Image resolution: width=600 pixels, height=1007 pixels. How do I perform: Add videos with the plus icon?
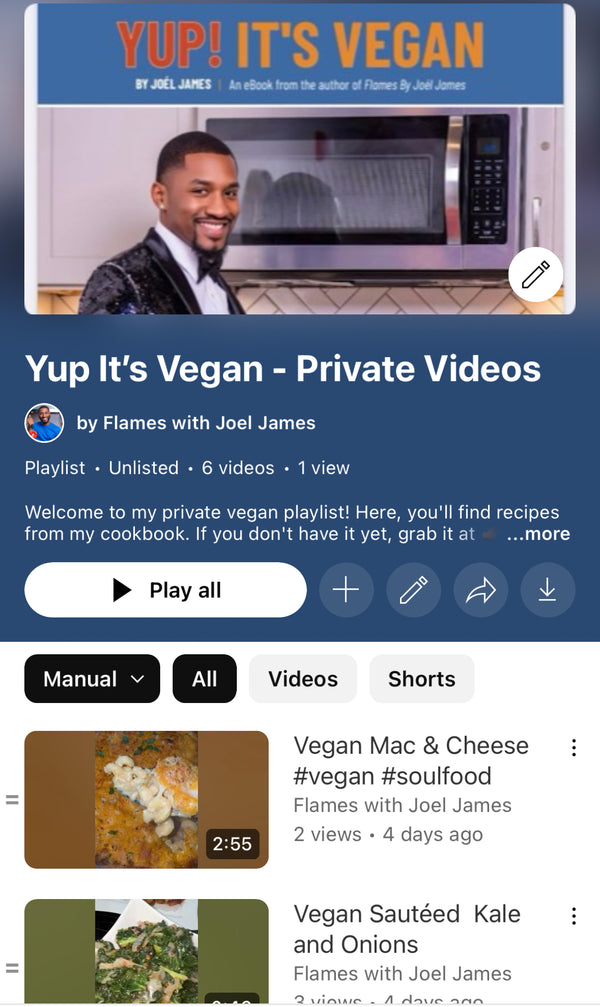[345, 590]
